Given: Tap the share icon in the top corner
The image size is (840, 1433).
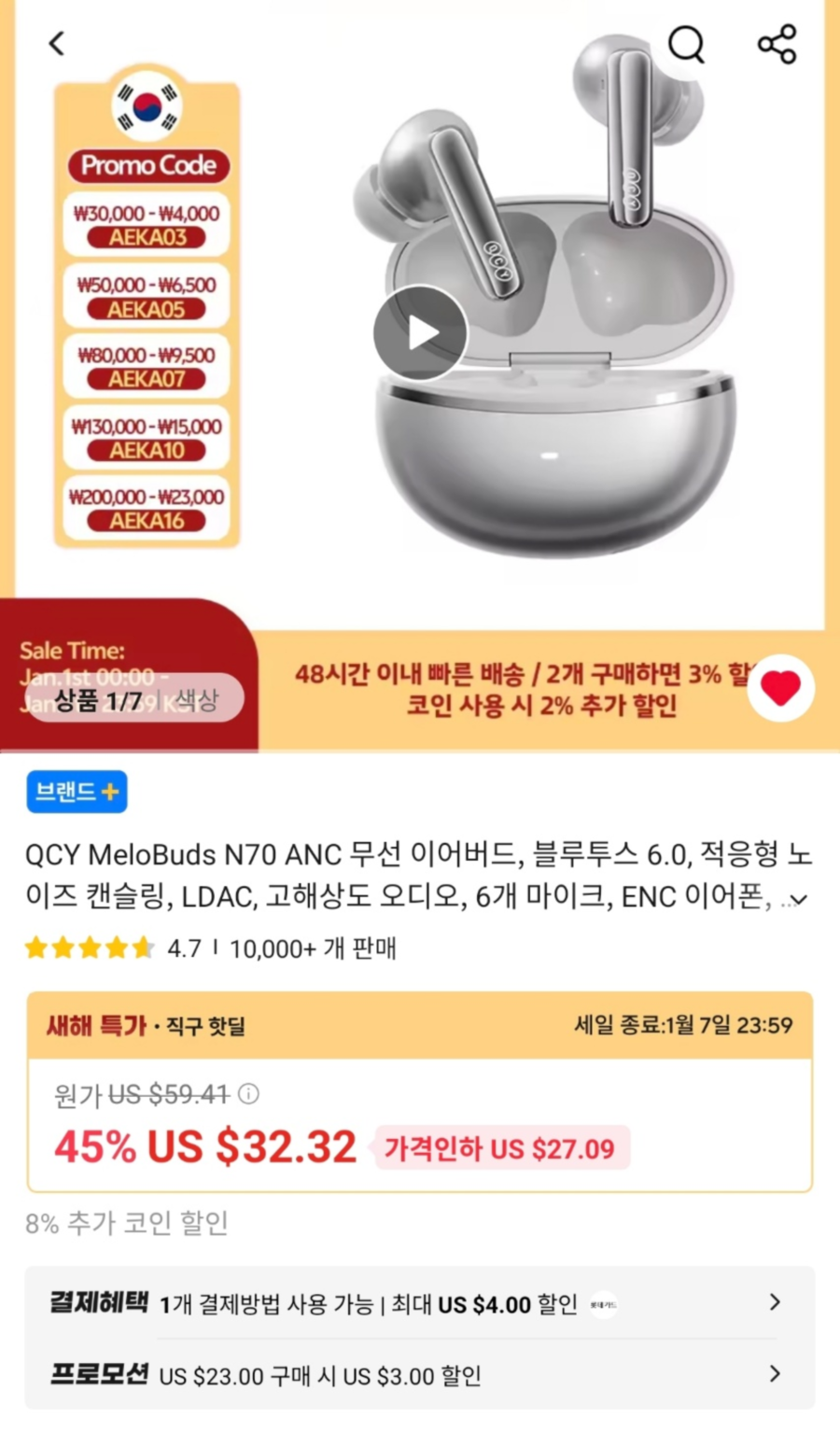Looking at the screenshot, I should (x=776, y=43).
